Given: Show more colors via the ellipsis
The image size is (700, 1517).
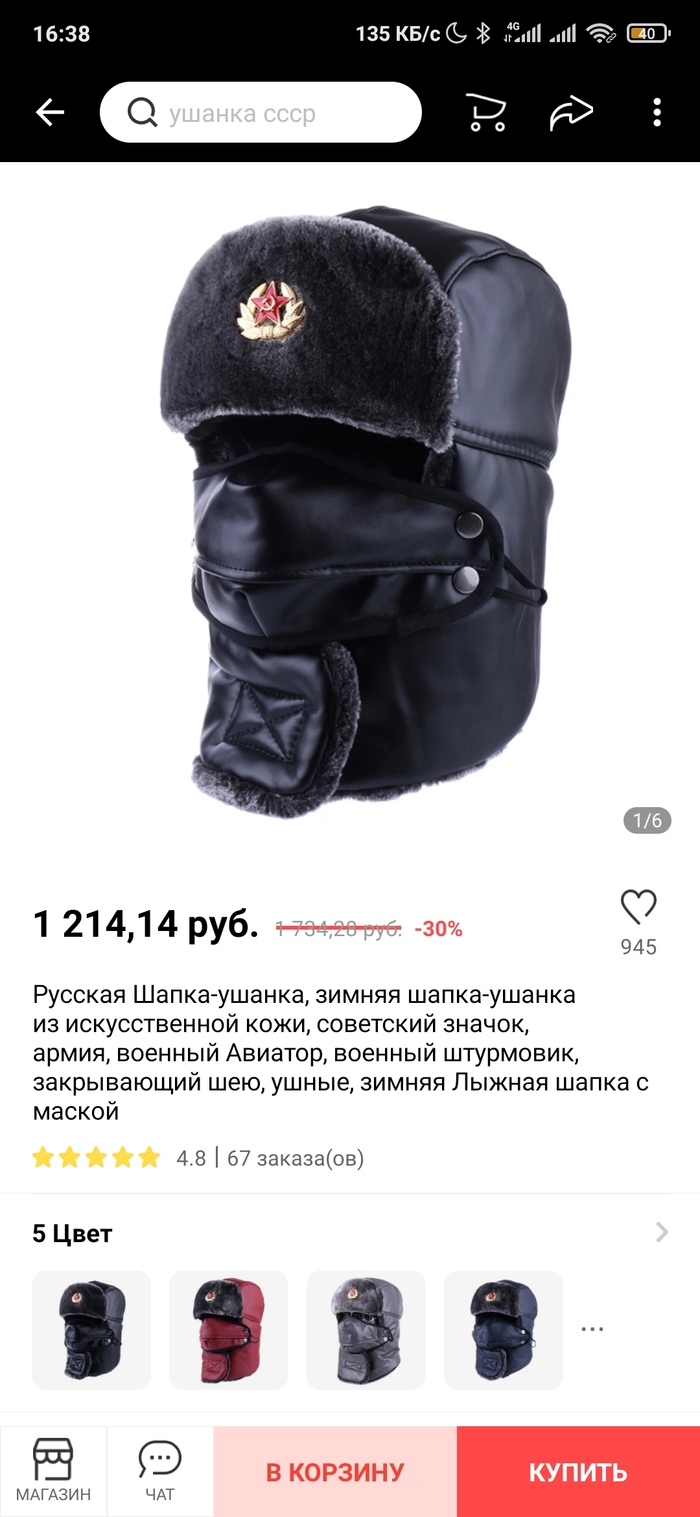Looking at the screenshot, I should point(592,1329).
